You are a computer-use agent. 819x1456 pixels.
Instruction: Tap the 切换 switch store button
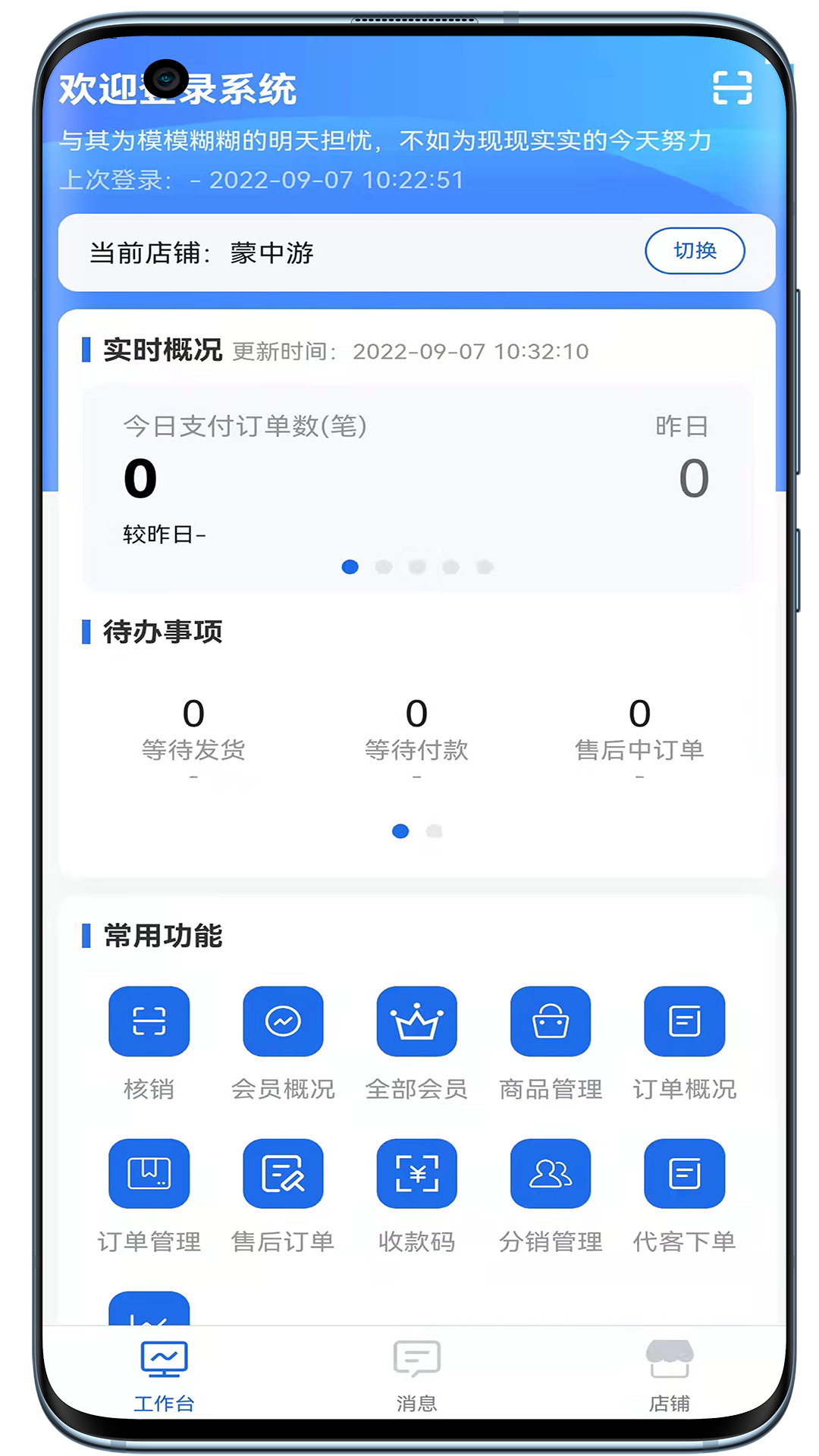coord(695,250)
